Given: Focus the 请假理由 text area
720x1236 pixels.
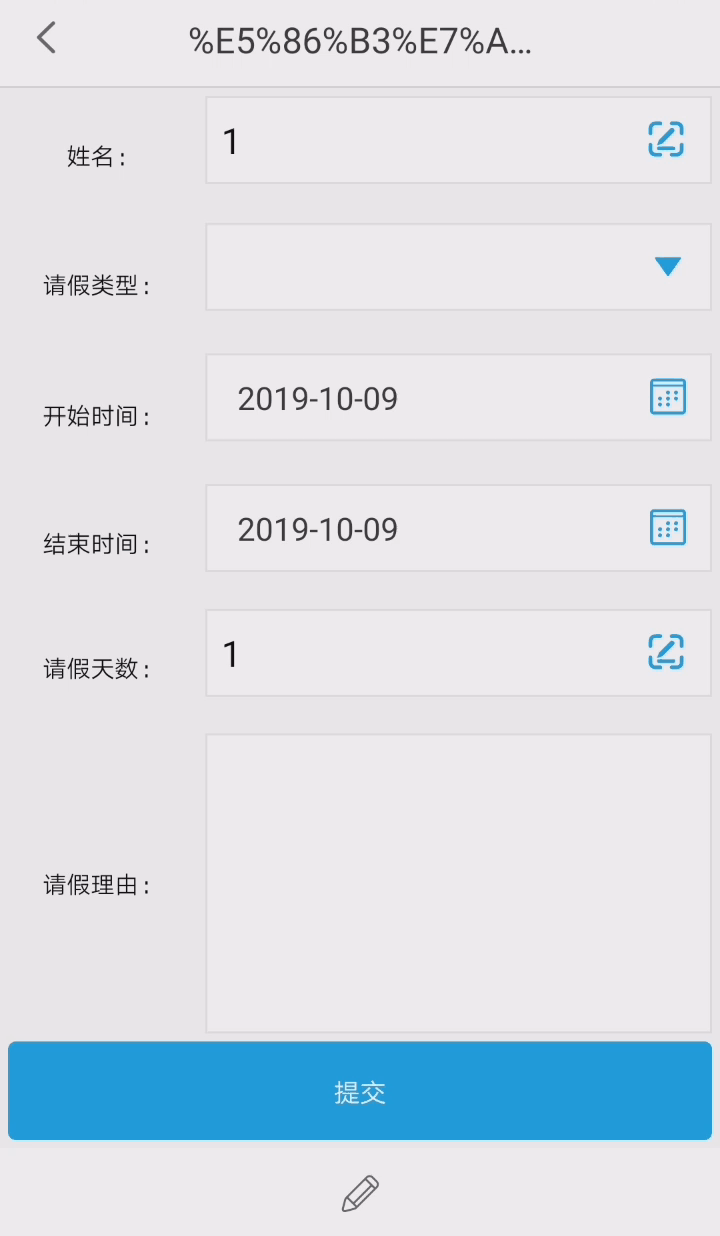Looking at the screenshot, I should 458,883.
